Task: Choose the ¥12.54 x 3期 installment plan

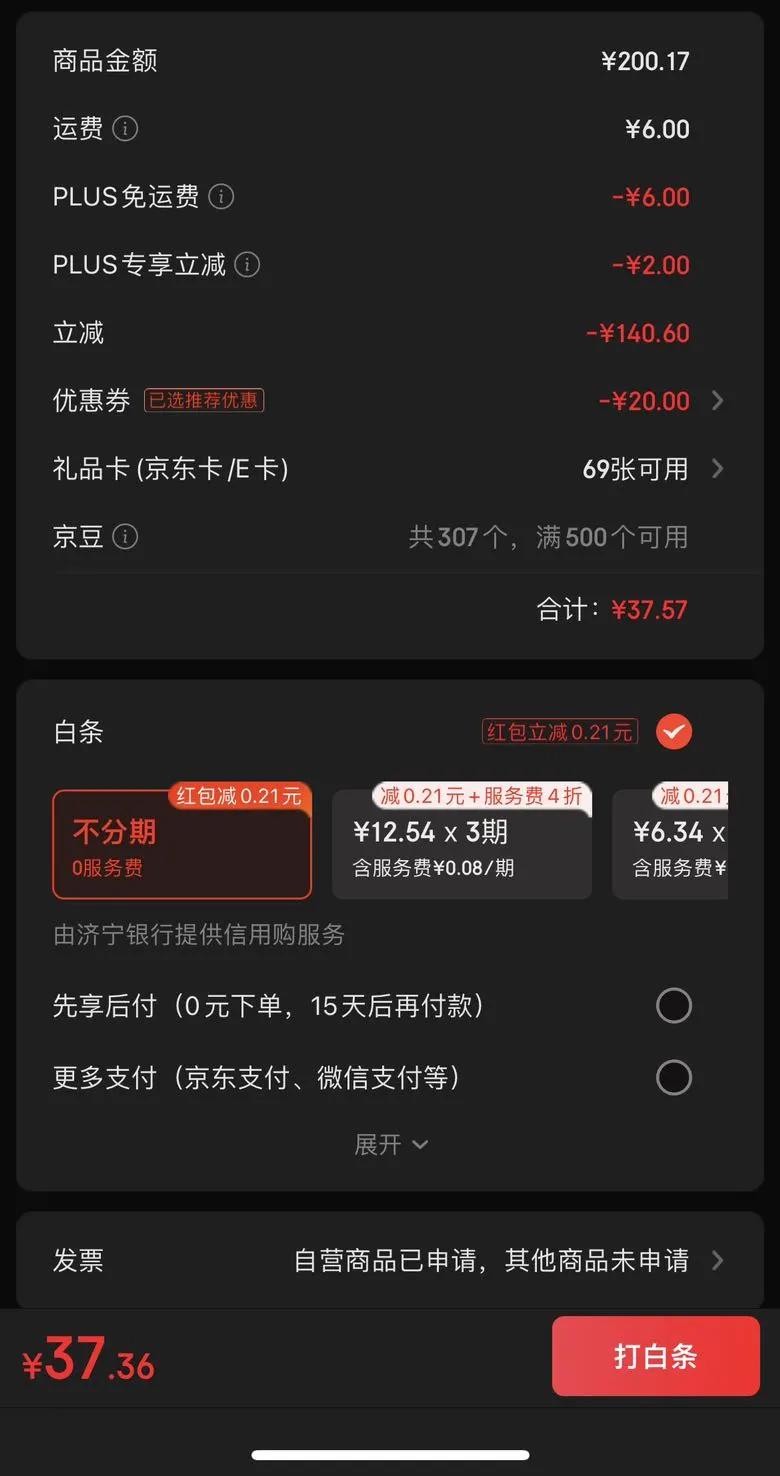Action: pyautogui.click(x=462, y=844)
